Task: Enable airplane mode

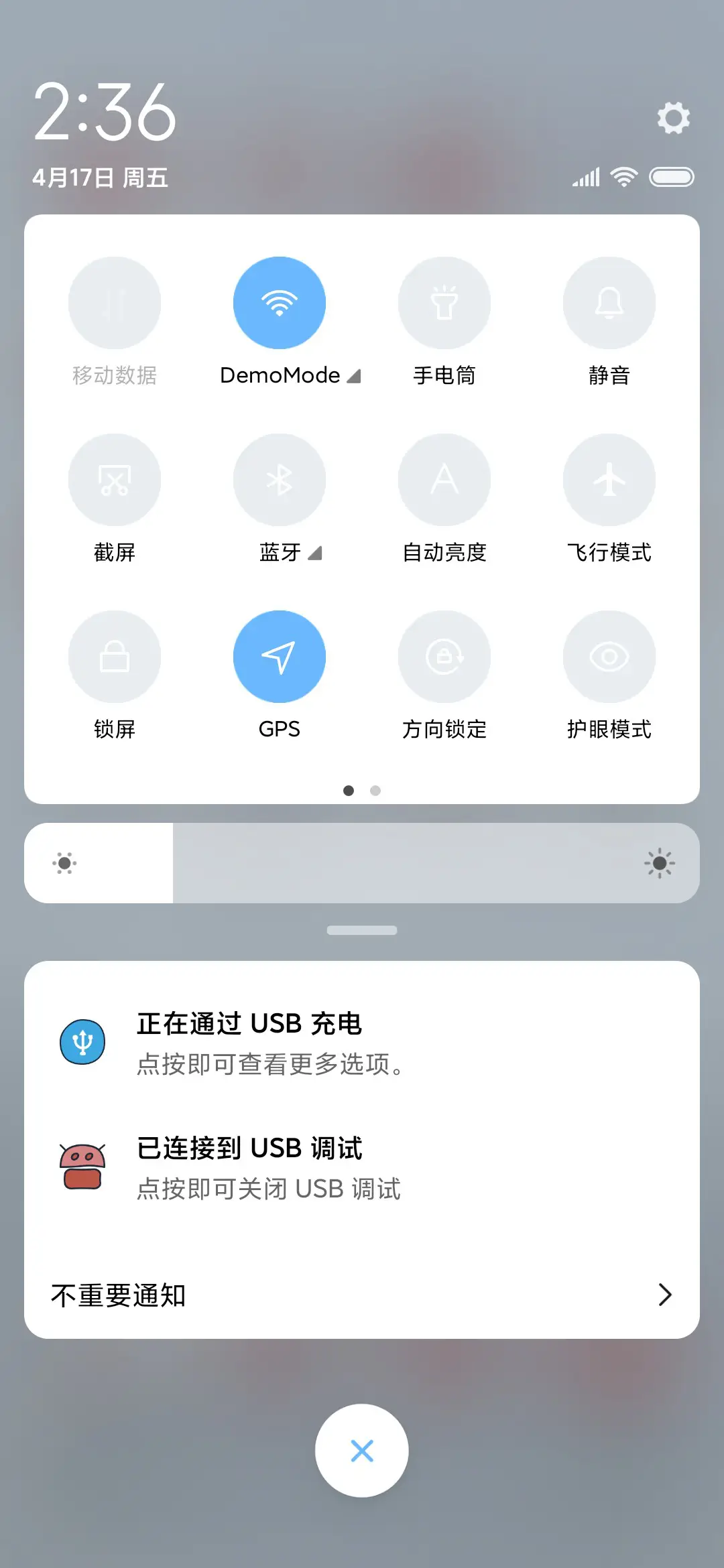Action: pos(609,479)
